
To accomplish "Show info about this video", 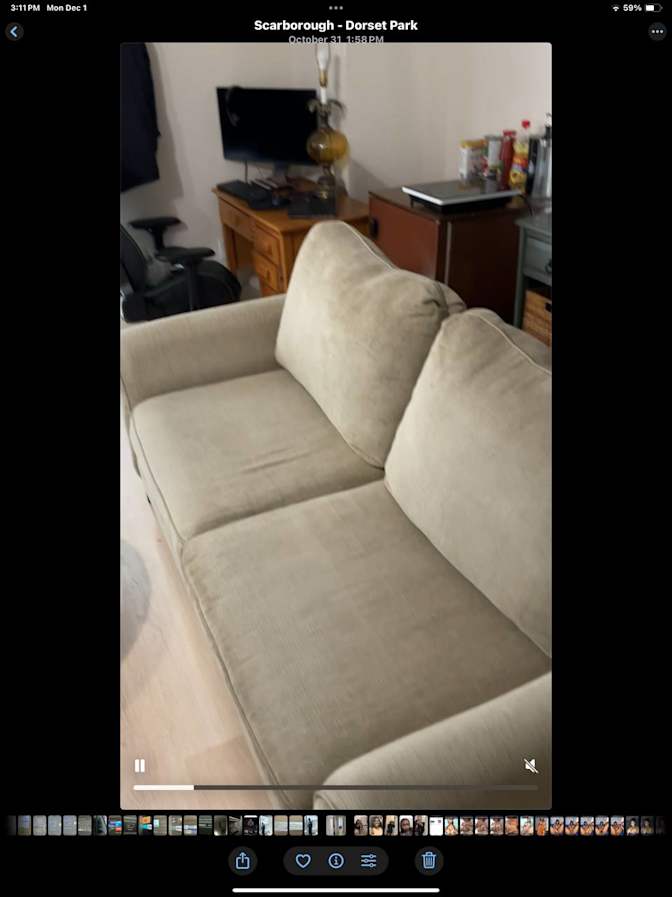I will tap(336, 861).
